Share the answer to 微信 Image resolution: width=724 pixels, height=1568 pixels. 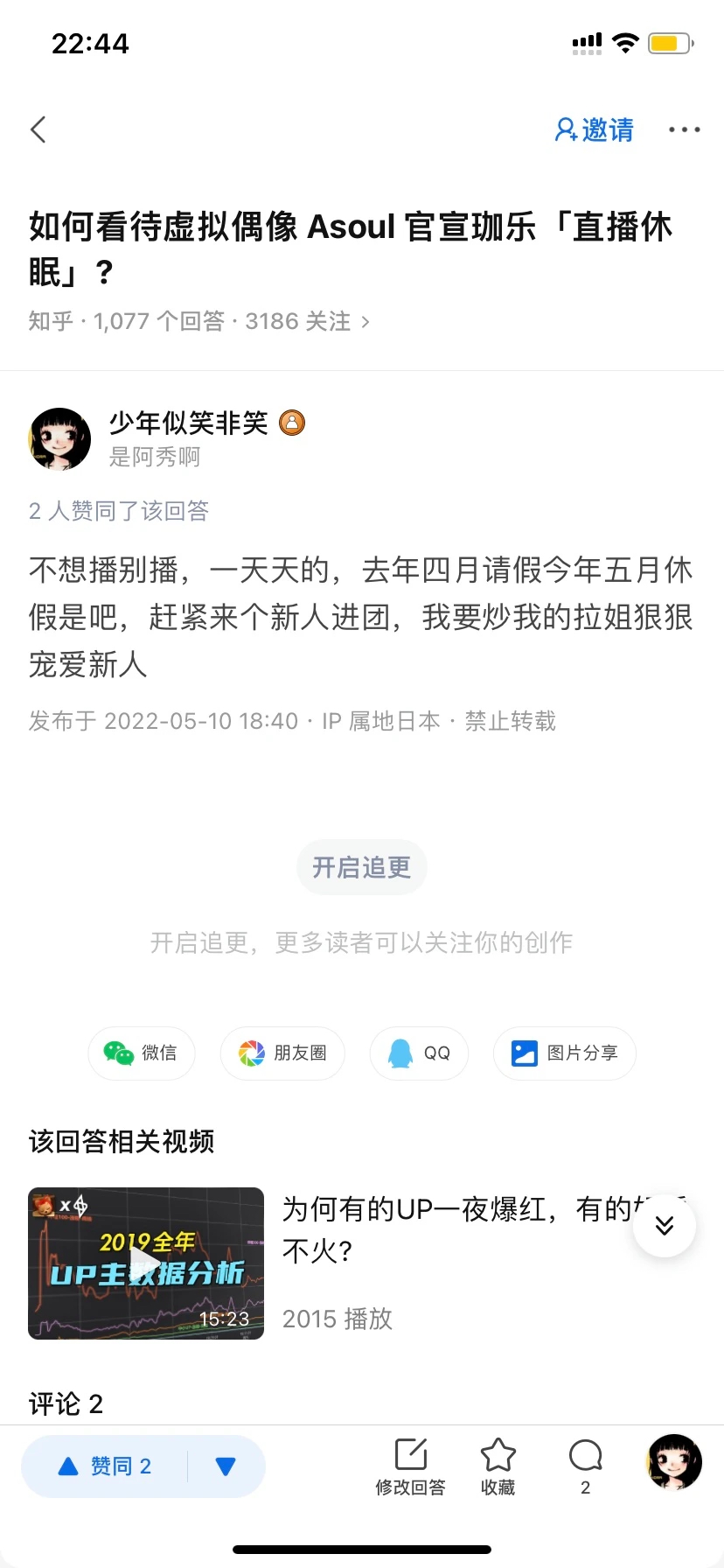click(x=141, y=1053)
